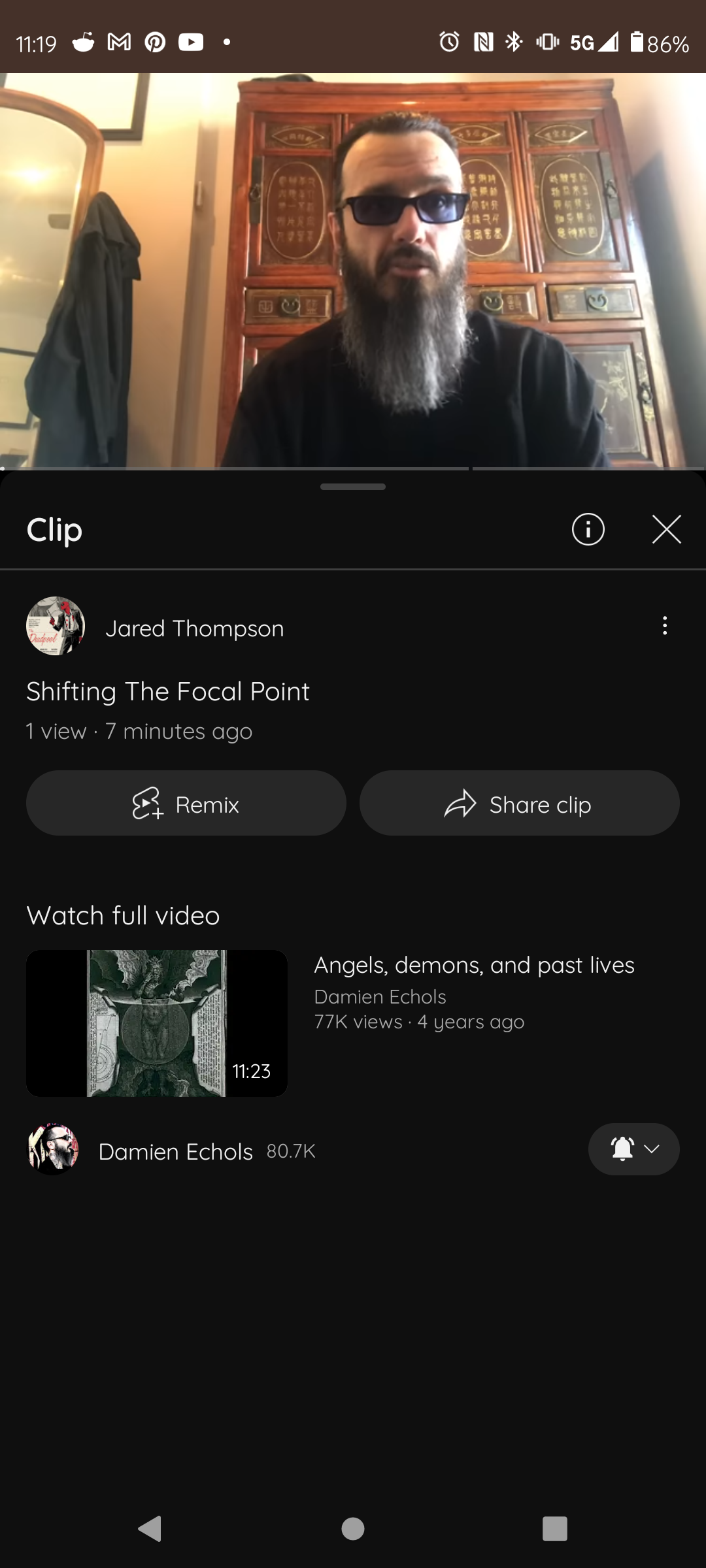Go to the system home screen
This screenshot has height=1568, width=706.
(x=353, y=1529)
